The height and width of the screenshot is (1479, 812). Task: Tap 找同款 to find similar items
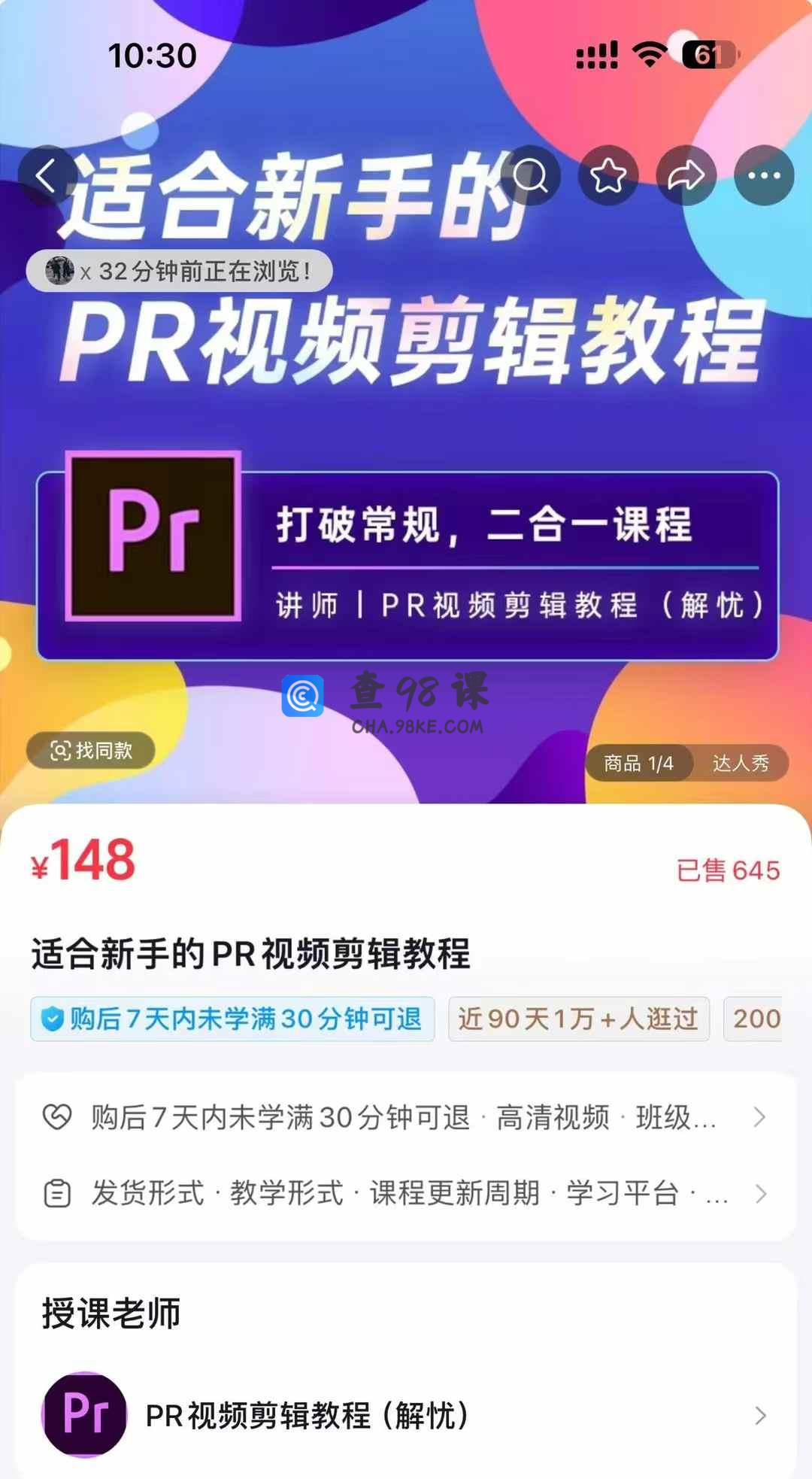point(91,750)
